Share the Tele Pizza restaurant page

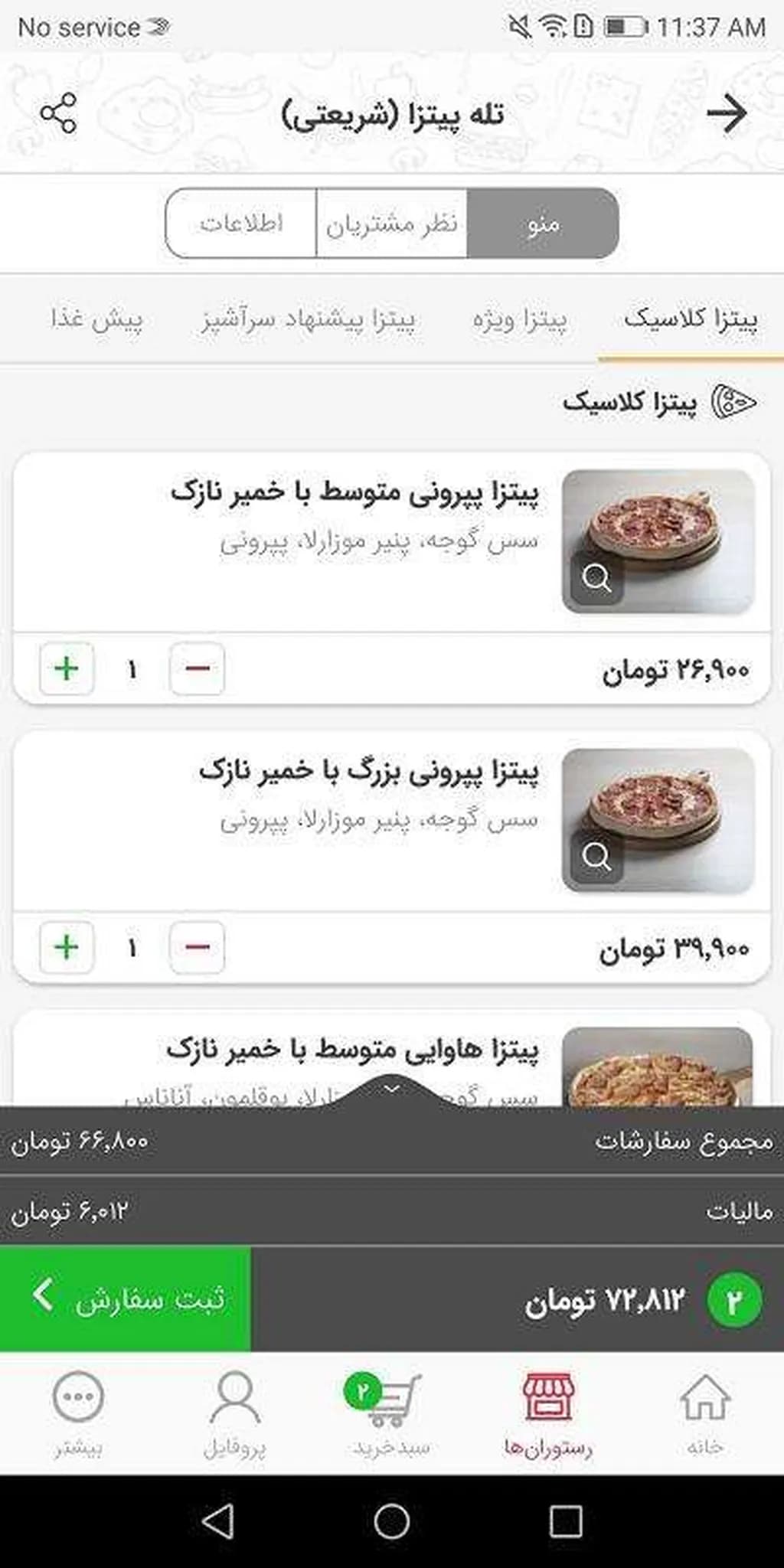point(59,114)
